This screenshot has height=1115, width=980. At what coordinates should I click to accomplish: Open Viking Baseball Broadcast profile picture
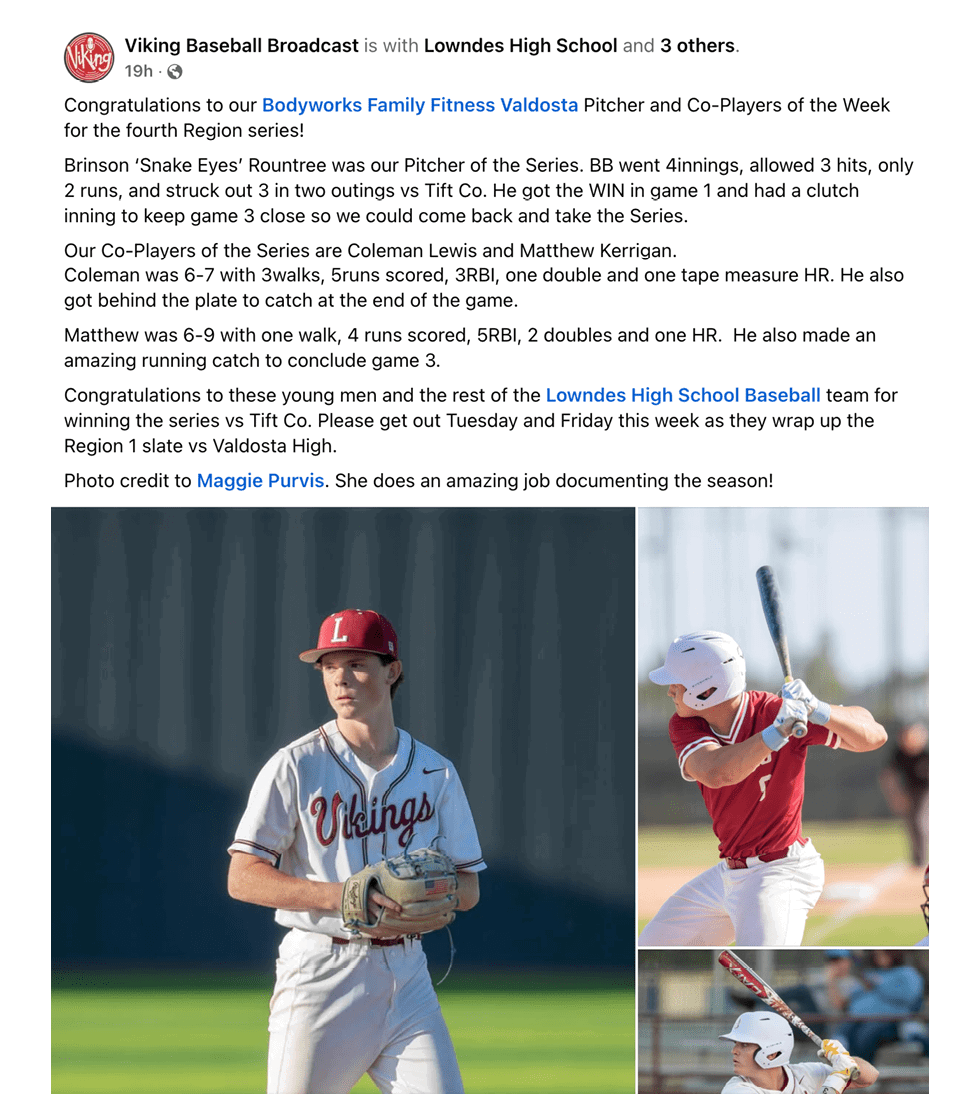click(x=89, y=57)
